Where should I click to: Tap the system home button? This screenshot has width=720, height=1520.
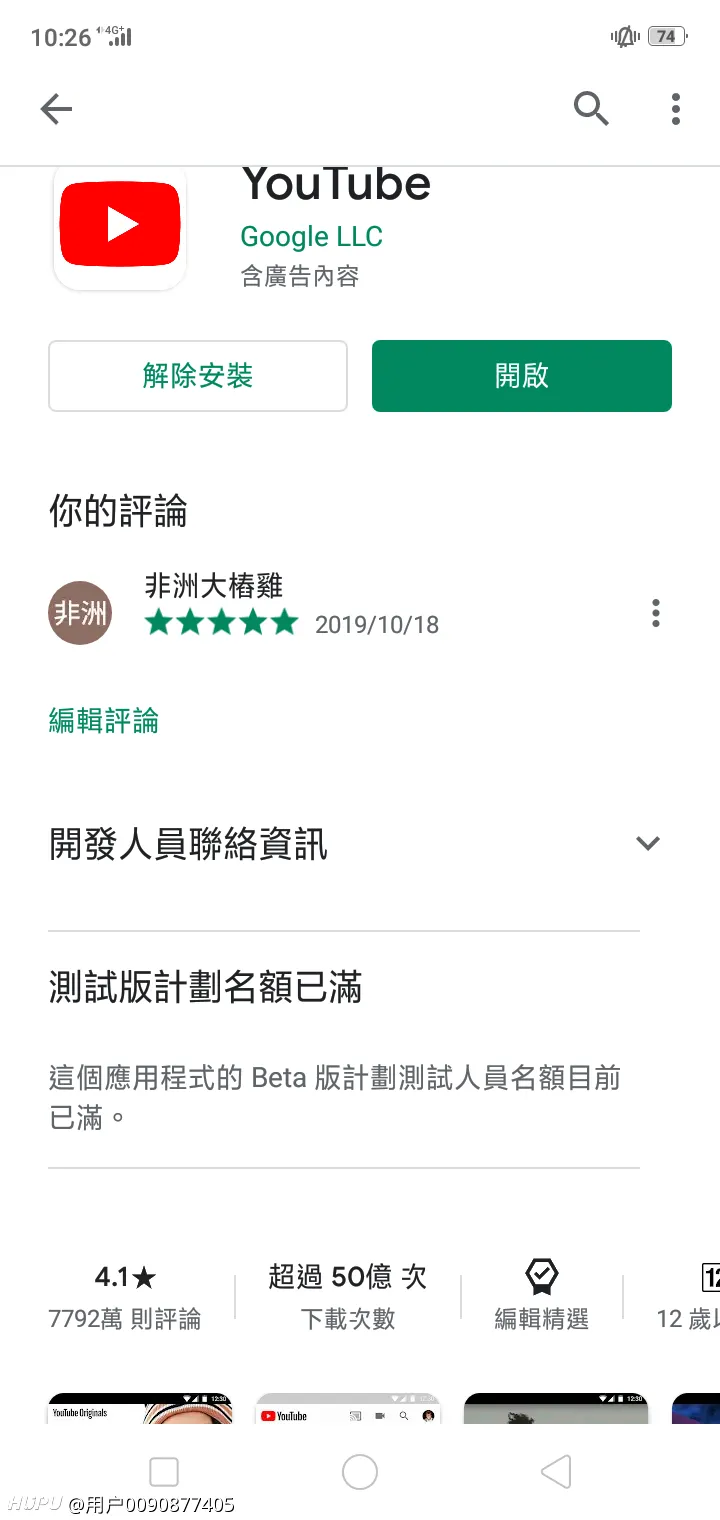click(360, 1472)
